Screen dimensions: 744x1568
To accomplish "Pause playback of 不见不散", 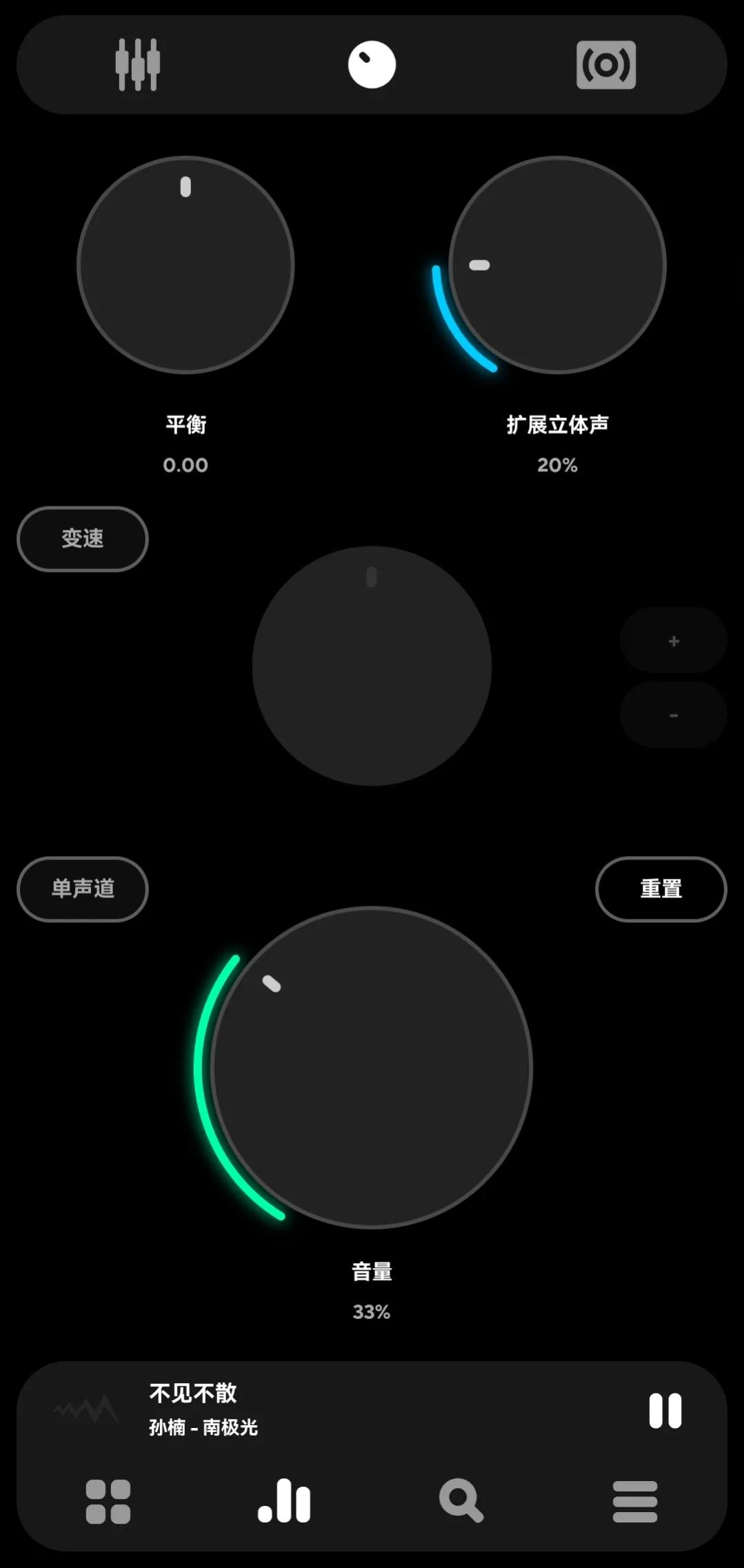I will (664, 1412).
